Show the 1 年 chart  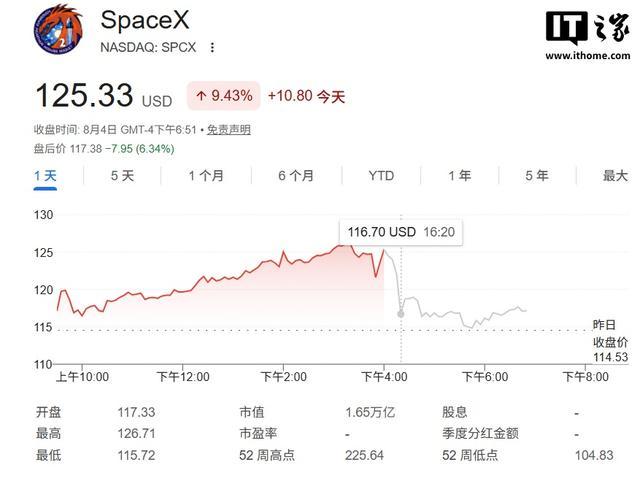(460, 176)
